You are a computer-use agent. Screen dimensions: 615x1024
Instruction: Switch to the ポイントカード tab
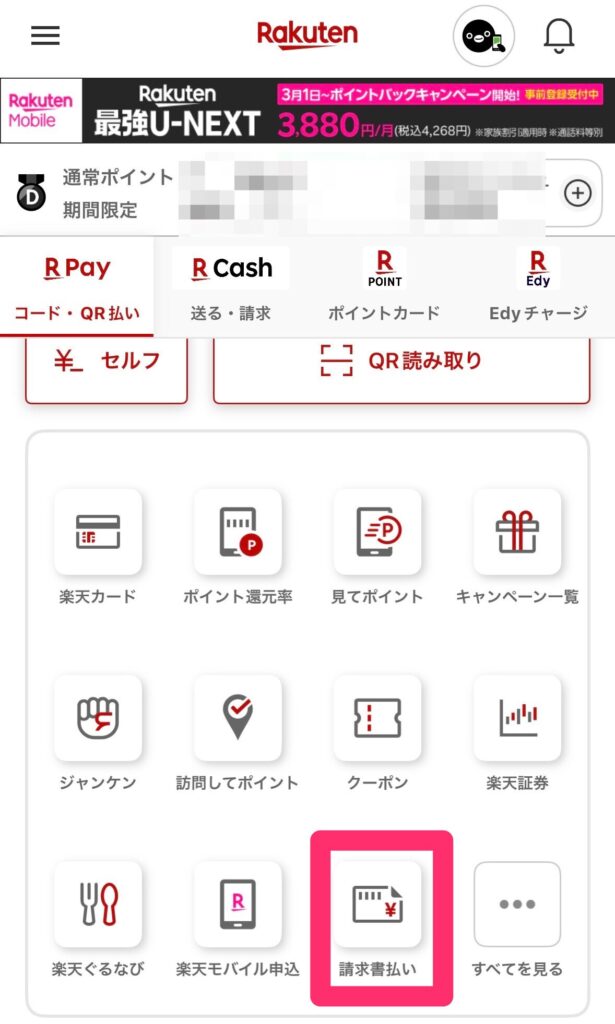click(x=384, y=287)
